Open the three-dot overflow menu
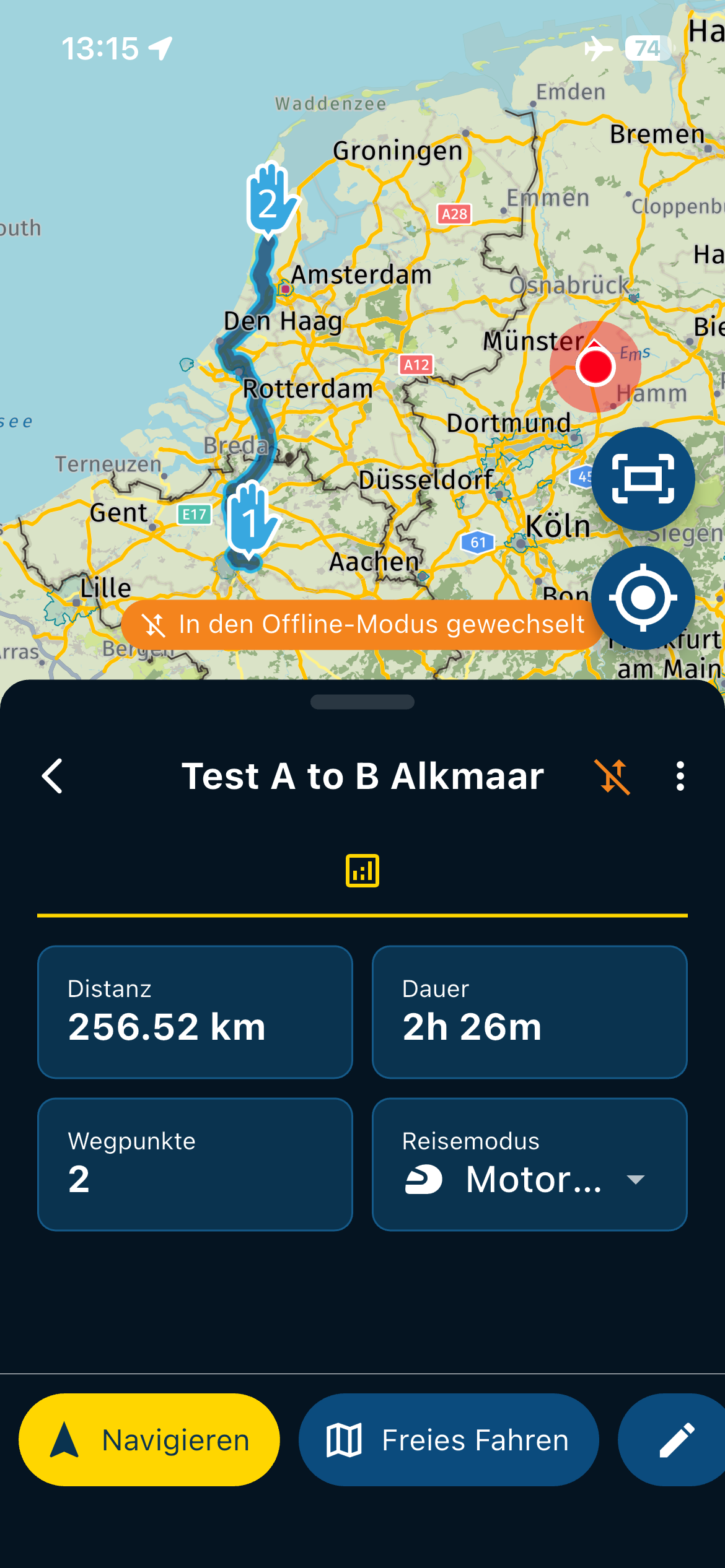 (x=680, y=776)
